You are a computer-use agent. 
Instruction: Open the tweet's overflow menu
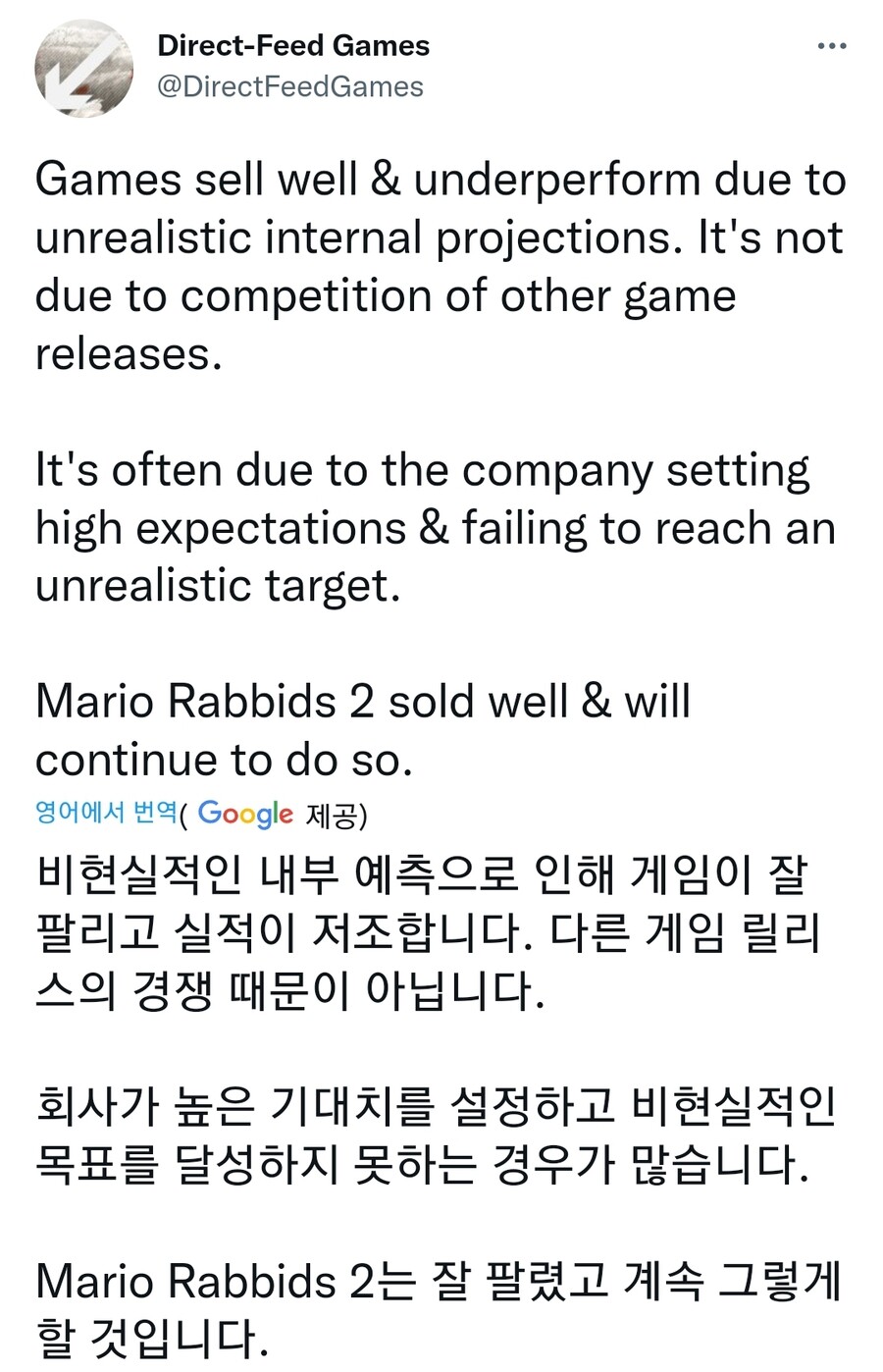click(831, 46)
